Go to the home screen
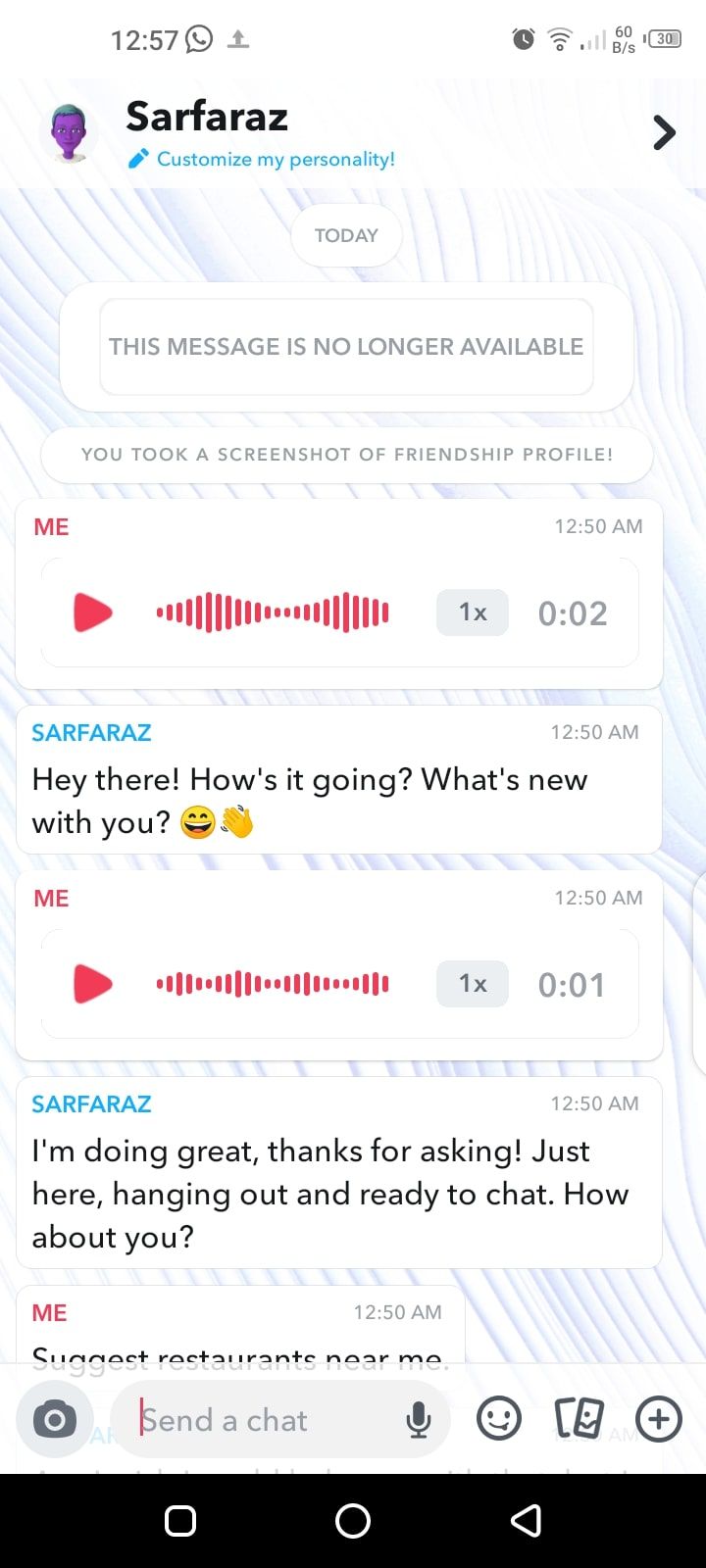This screenshot has width=706, height=1568. click(352, 1520)
